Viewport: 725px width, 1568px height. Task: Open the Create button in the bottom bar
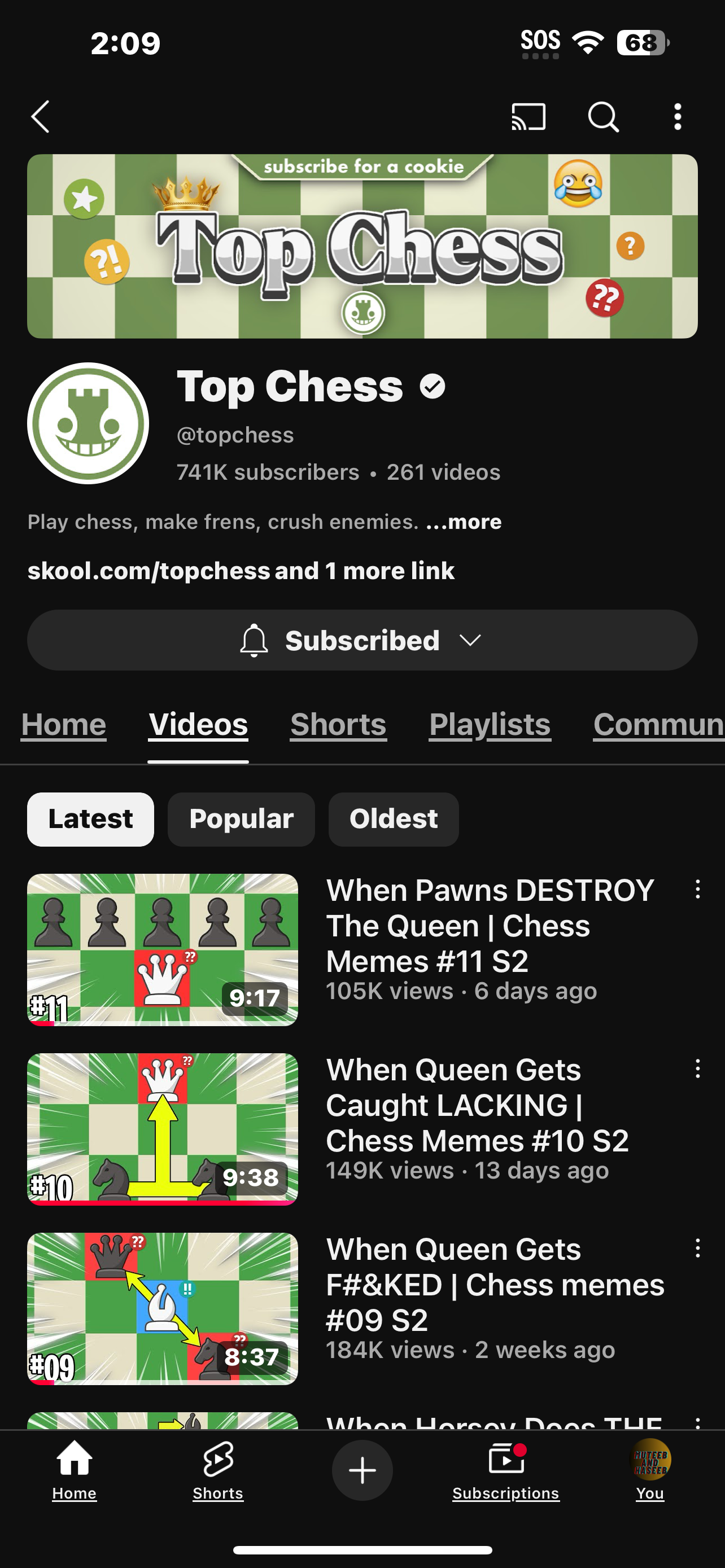pyautogui.click(x=362, y=1470)
